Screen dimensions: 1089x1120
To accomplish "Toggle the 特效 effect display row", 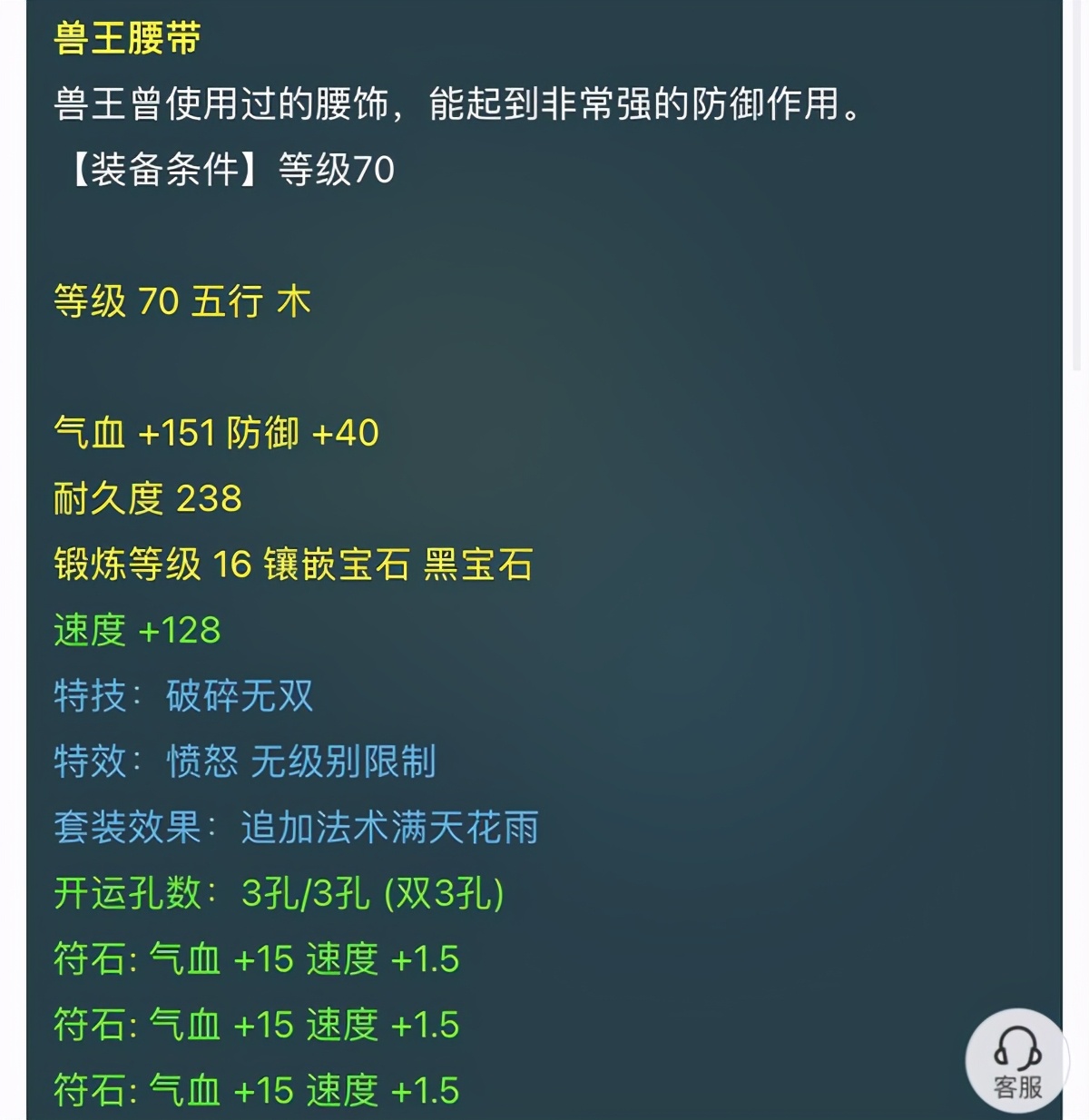I will pyautogui.click(x=86, y=764).
